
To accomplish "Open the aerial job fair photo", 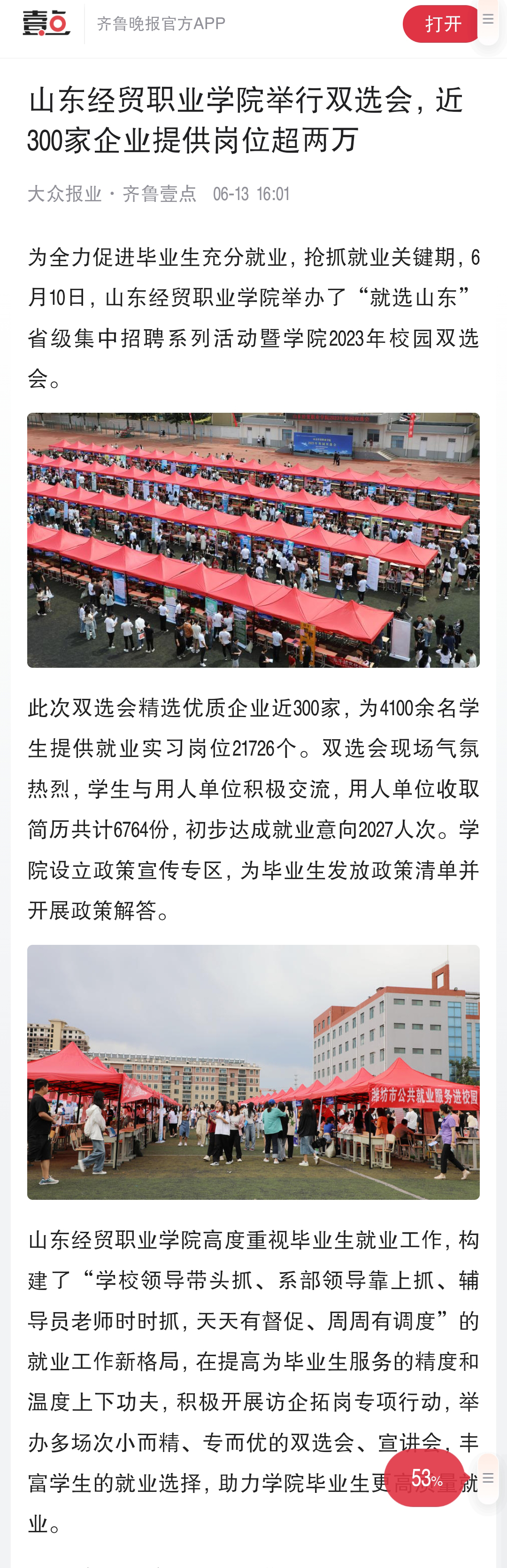I will pyautogui.click(x=253, y=540).
